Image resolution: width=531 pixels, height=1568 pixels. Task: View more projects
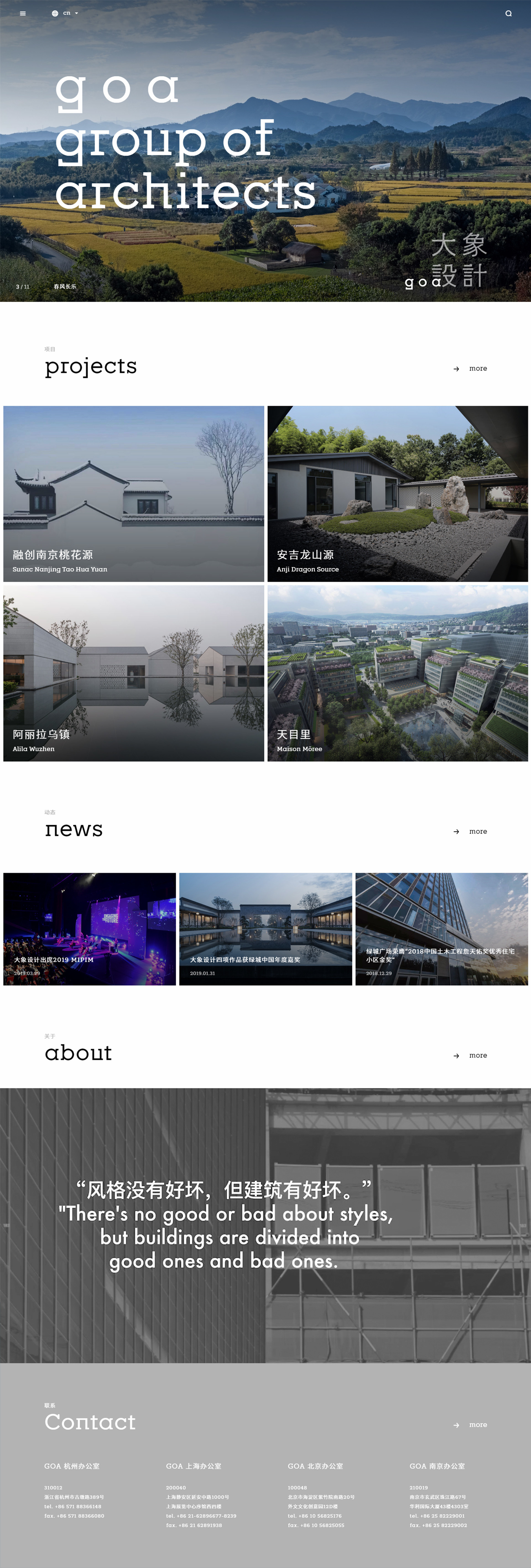point(471,369)
